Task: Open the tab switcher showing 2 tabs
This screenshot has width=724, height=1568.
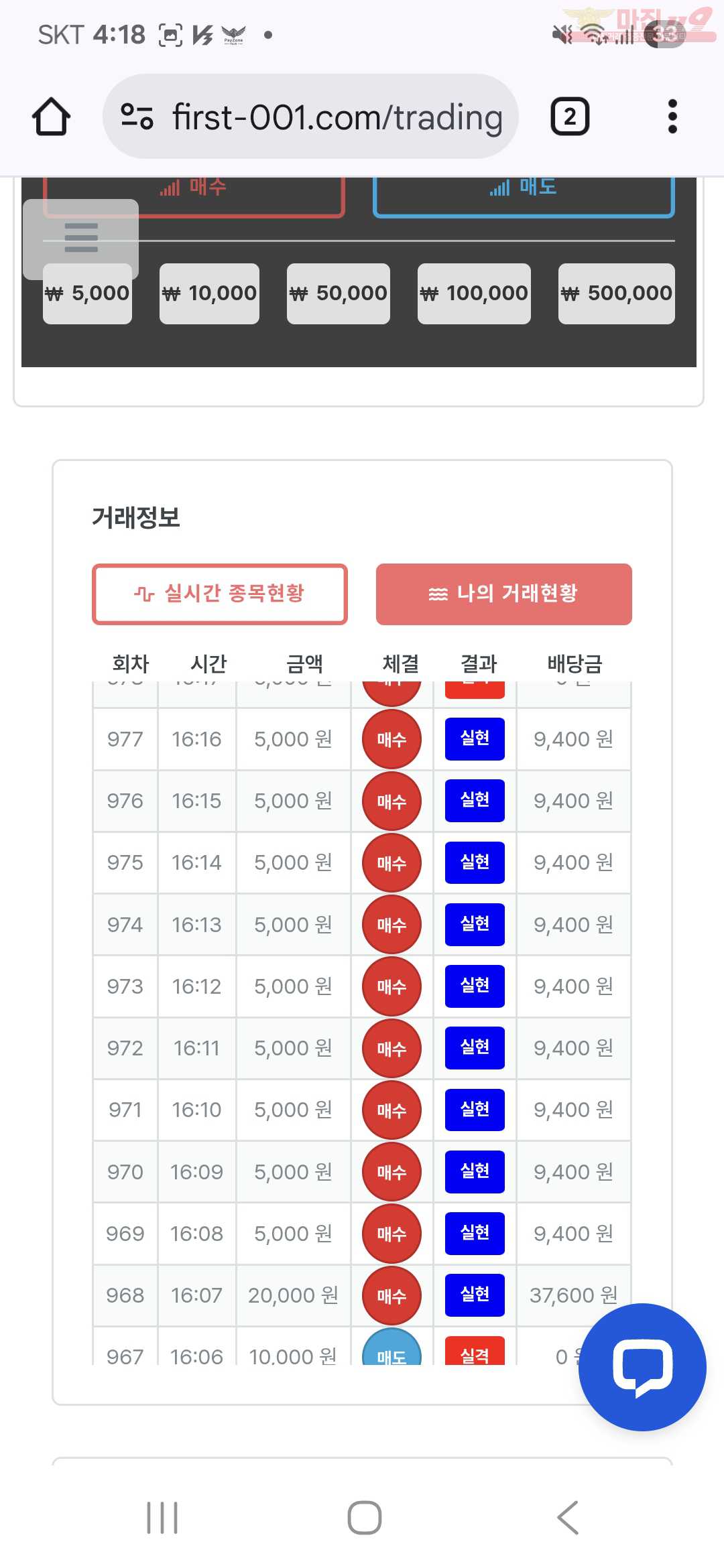Action: click(x=569, y=117)
